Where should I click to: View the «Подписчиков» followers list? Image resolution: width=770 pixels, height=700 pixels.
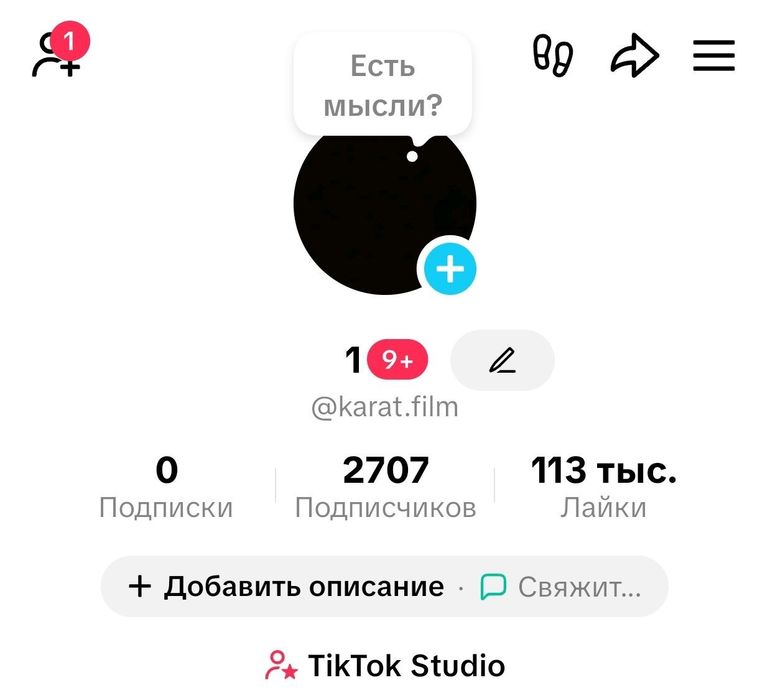pyautogui.click(x=385, y=488)
